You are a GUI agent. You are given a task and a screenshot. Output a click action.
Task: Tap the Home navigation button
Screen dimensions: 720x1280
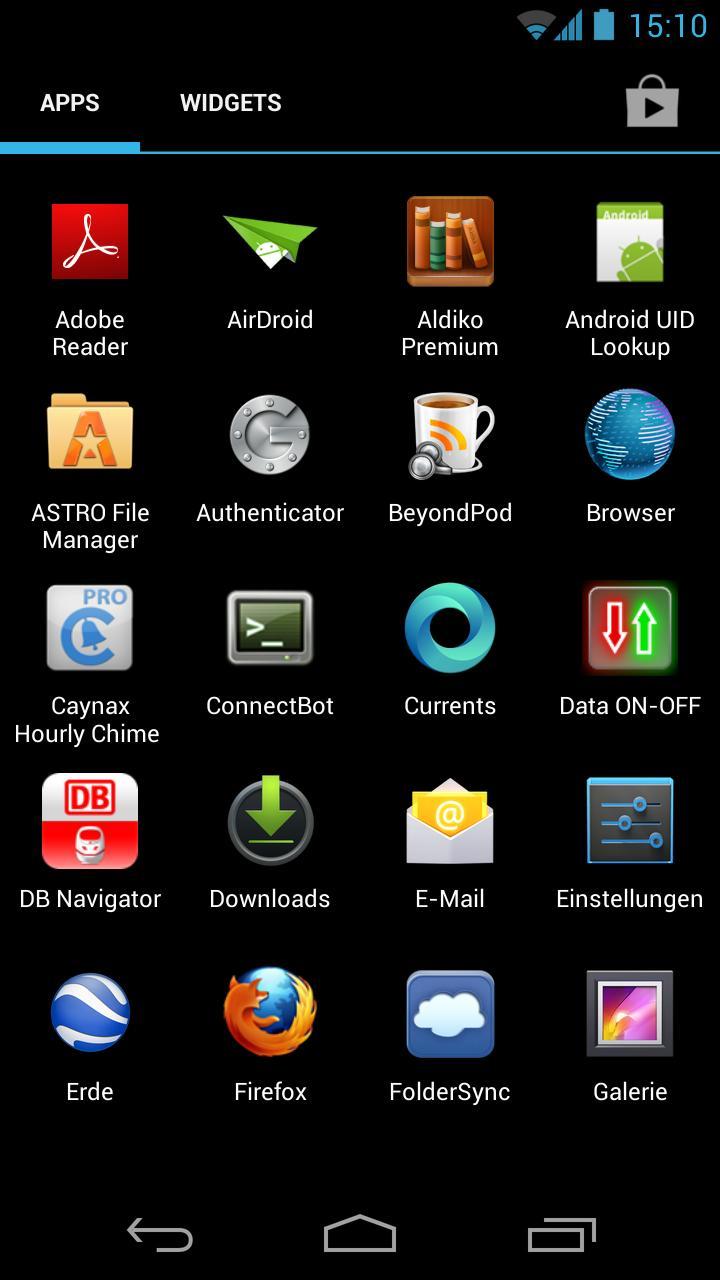(360, 1236)
